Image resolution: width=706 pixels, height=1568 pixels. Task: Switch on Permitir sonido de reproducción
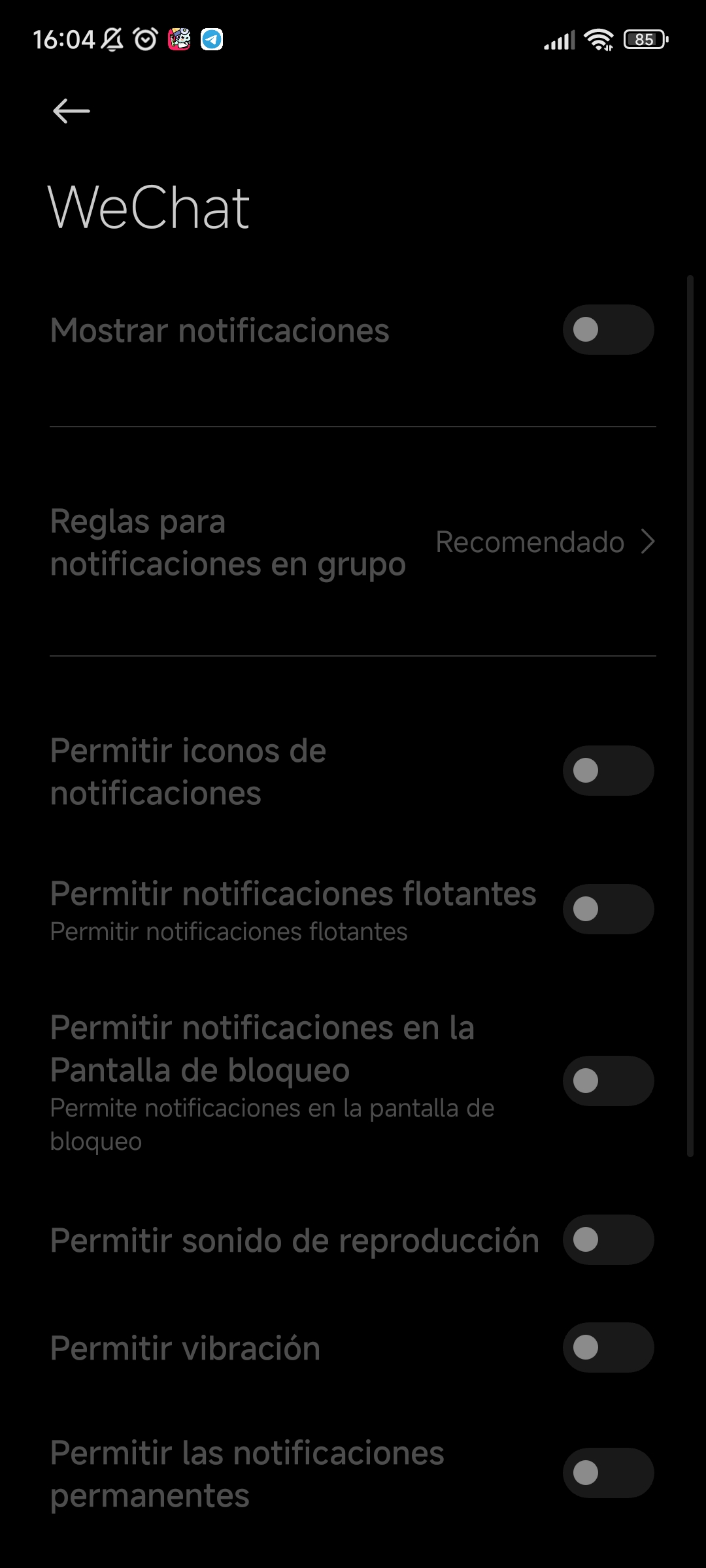(609, 1240)
